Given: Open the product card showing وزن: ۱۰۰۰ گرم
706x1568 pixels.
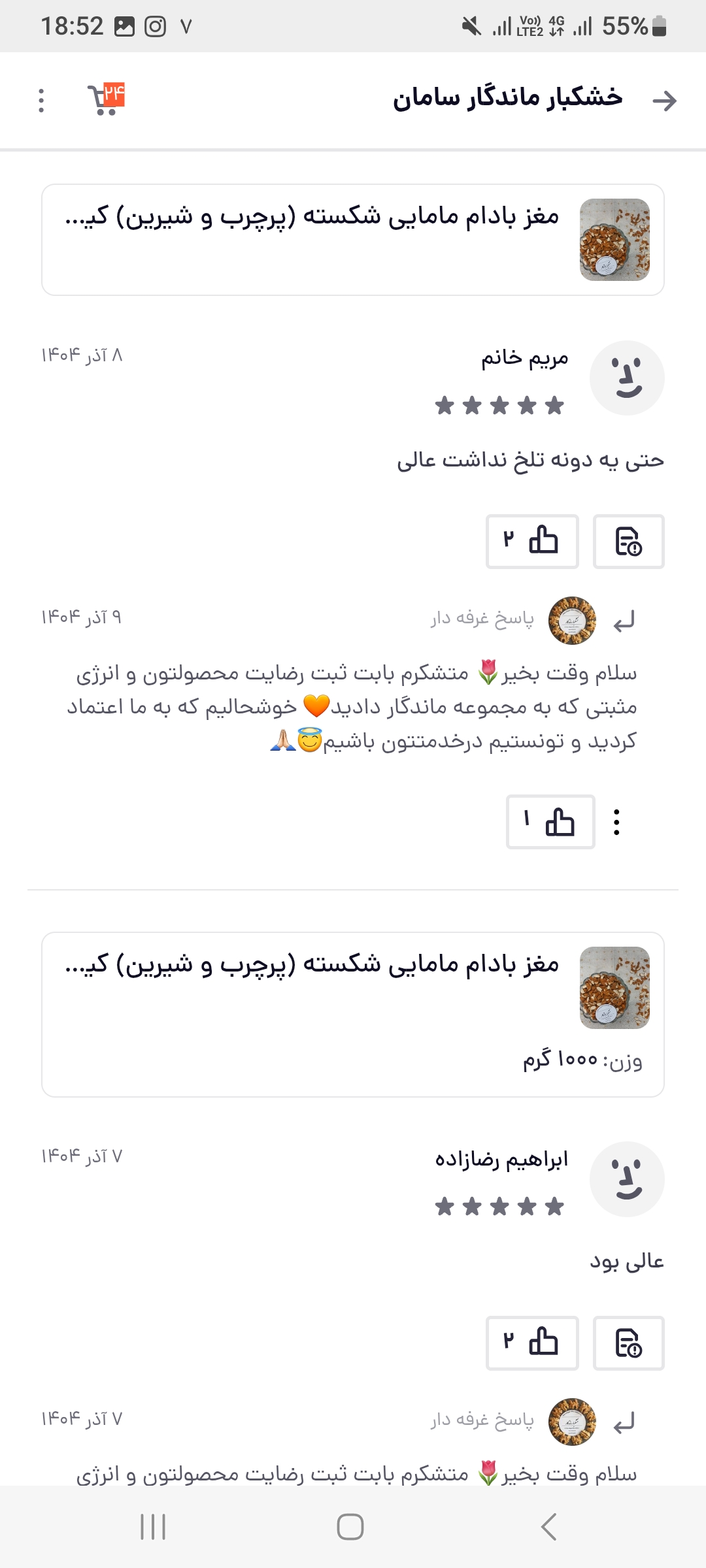Looking at the screenshot, I should coord(353,1014).
